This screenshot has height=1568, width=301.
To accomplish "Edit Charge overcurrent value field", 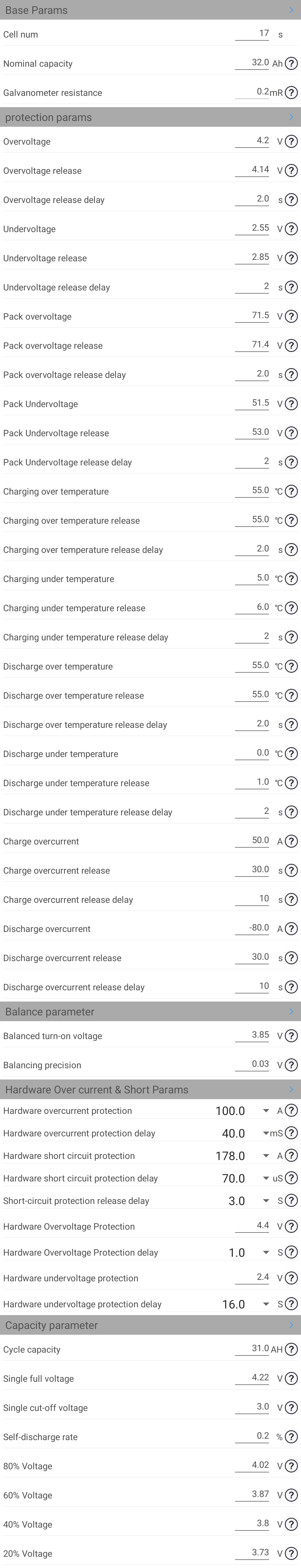I will [252, 841].
